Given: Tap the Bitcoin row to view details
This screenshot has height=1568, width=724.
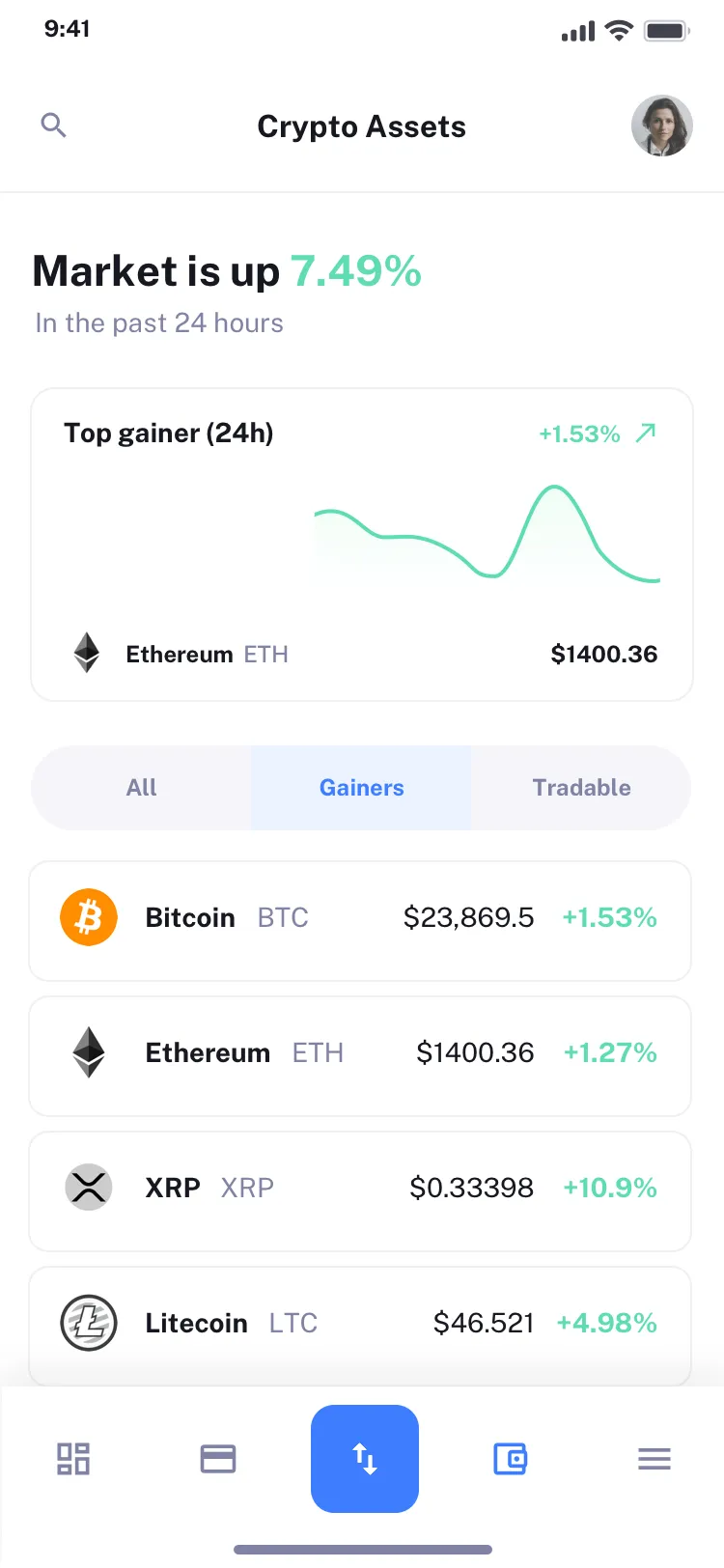Looking at the screenshot, I should [361, 916].
